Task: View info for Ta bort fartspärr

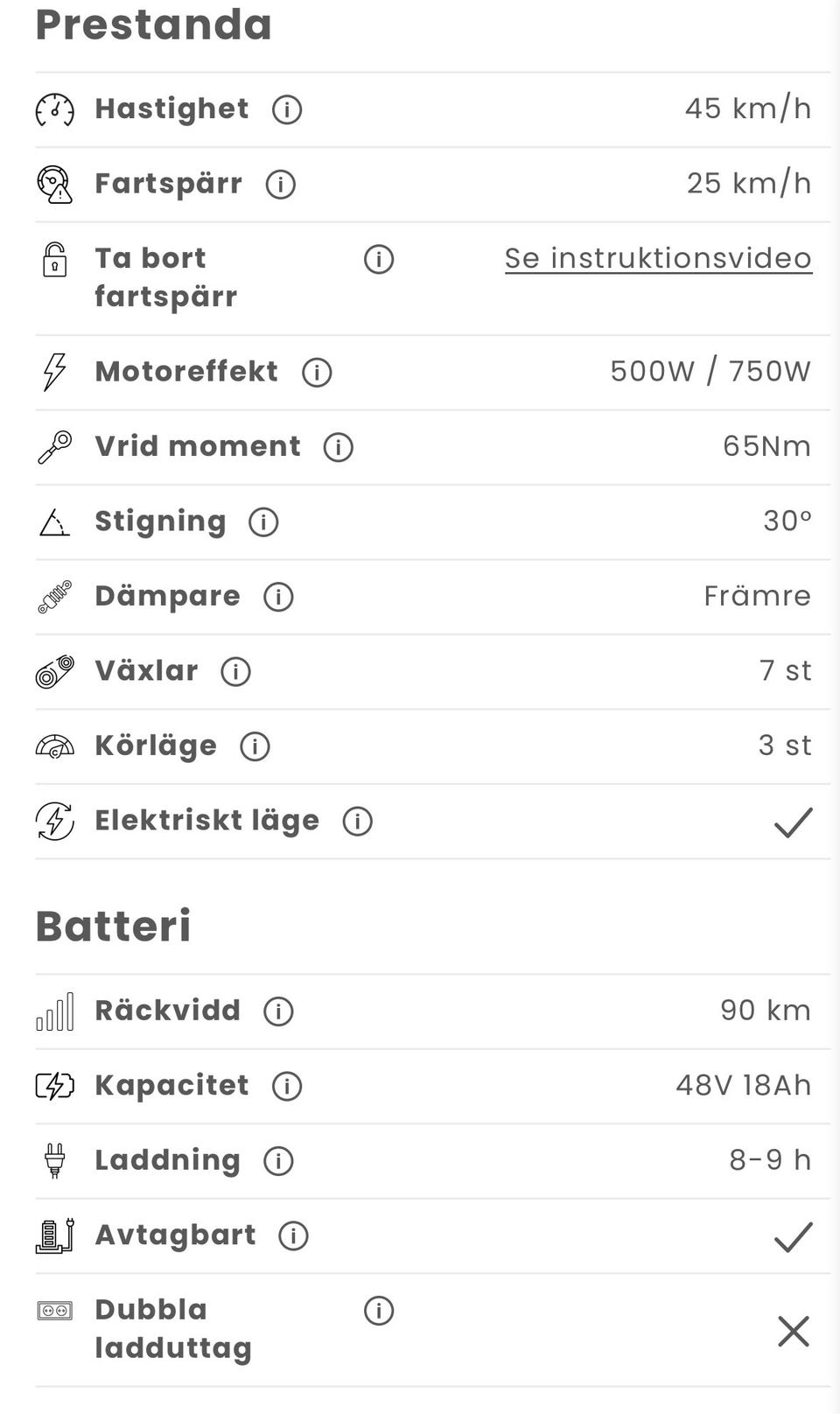Action: [x=379, y=259]
